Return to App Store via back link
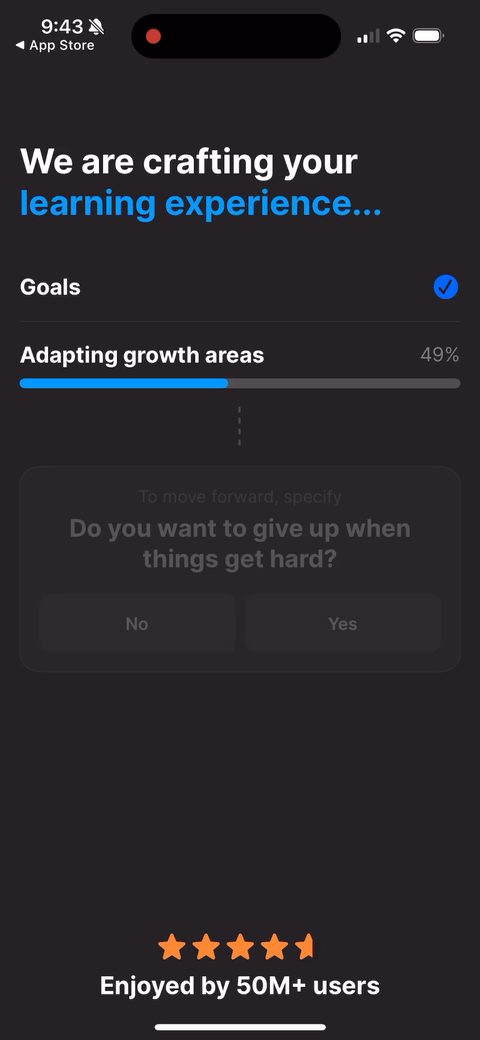The height and width of the screenshot is (1040, 480). click(x=54, y=46)
